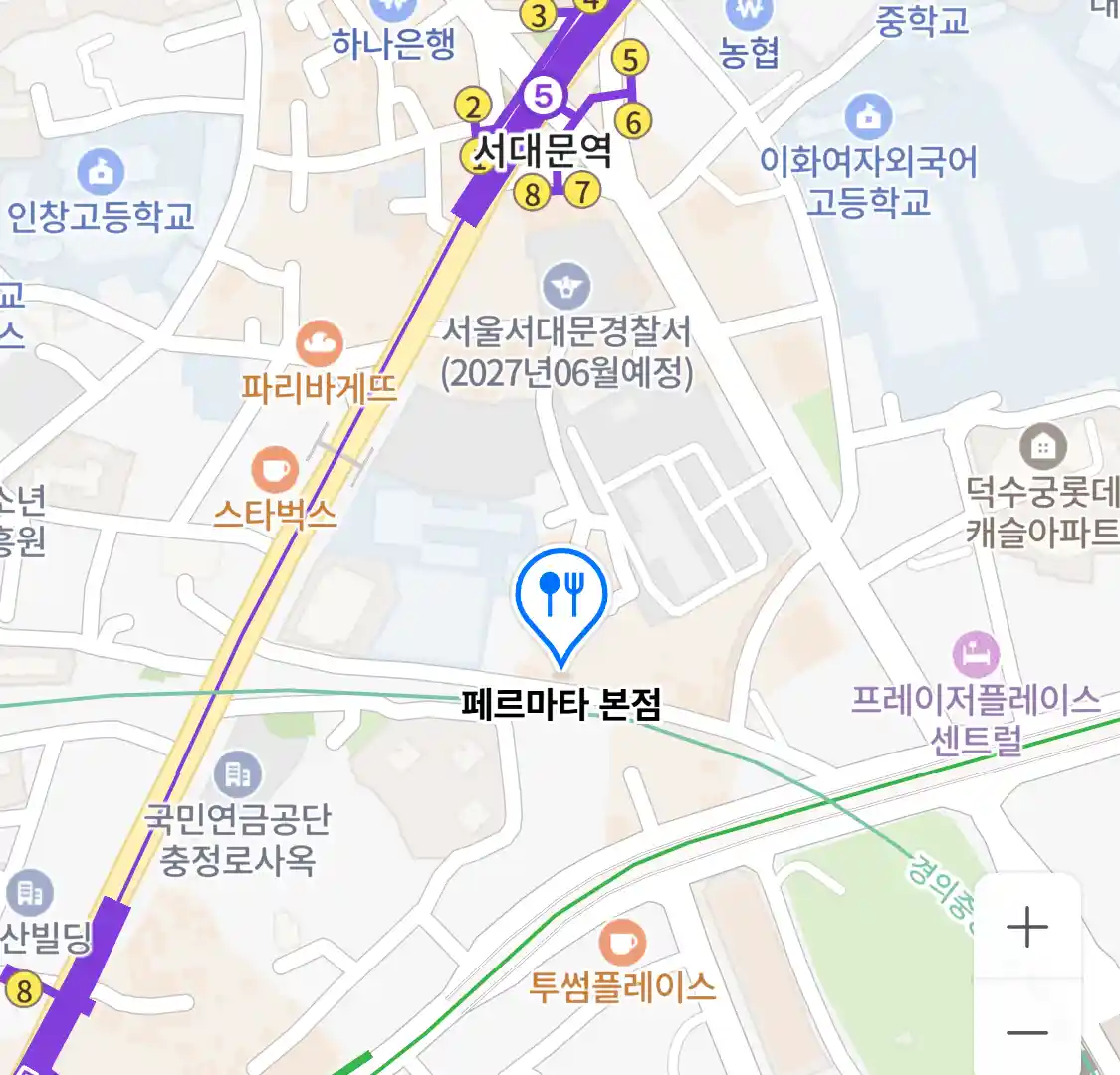Image resolution: width=1120 pixels, height=1075 pixels.
Task: Tap the 서대문역 subway station label
Action: (543, 152)
